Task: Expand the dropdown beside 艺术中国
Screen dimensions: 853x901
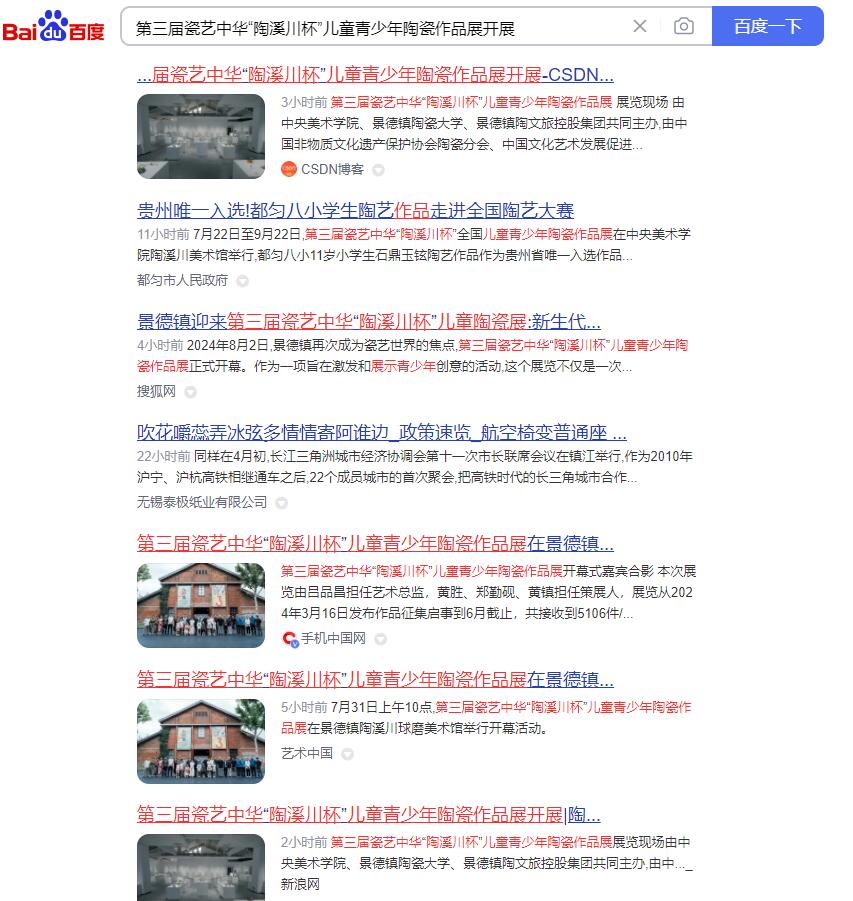Action: click(x=348, y=753)
